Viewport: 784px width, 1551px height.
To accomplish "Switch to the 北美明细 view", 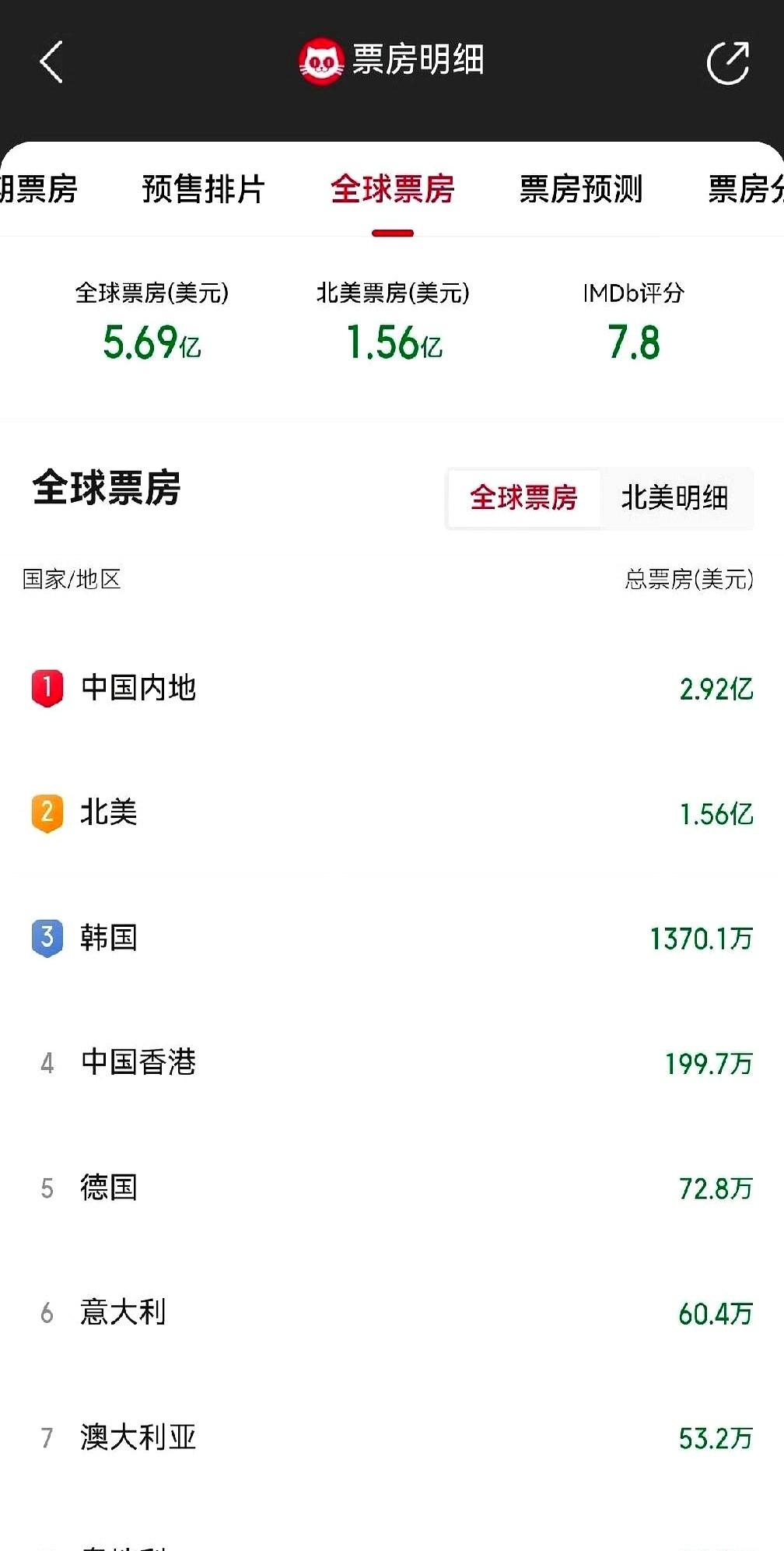I will coord(674,499).
